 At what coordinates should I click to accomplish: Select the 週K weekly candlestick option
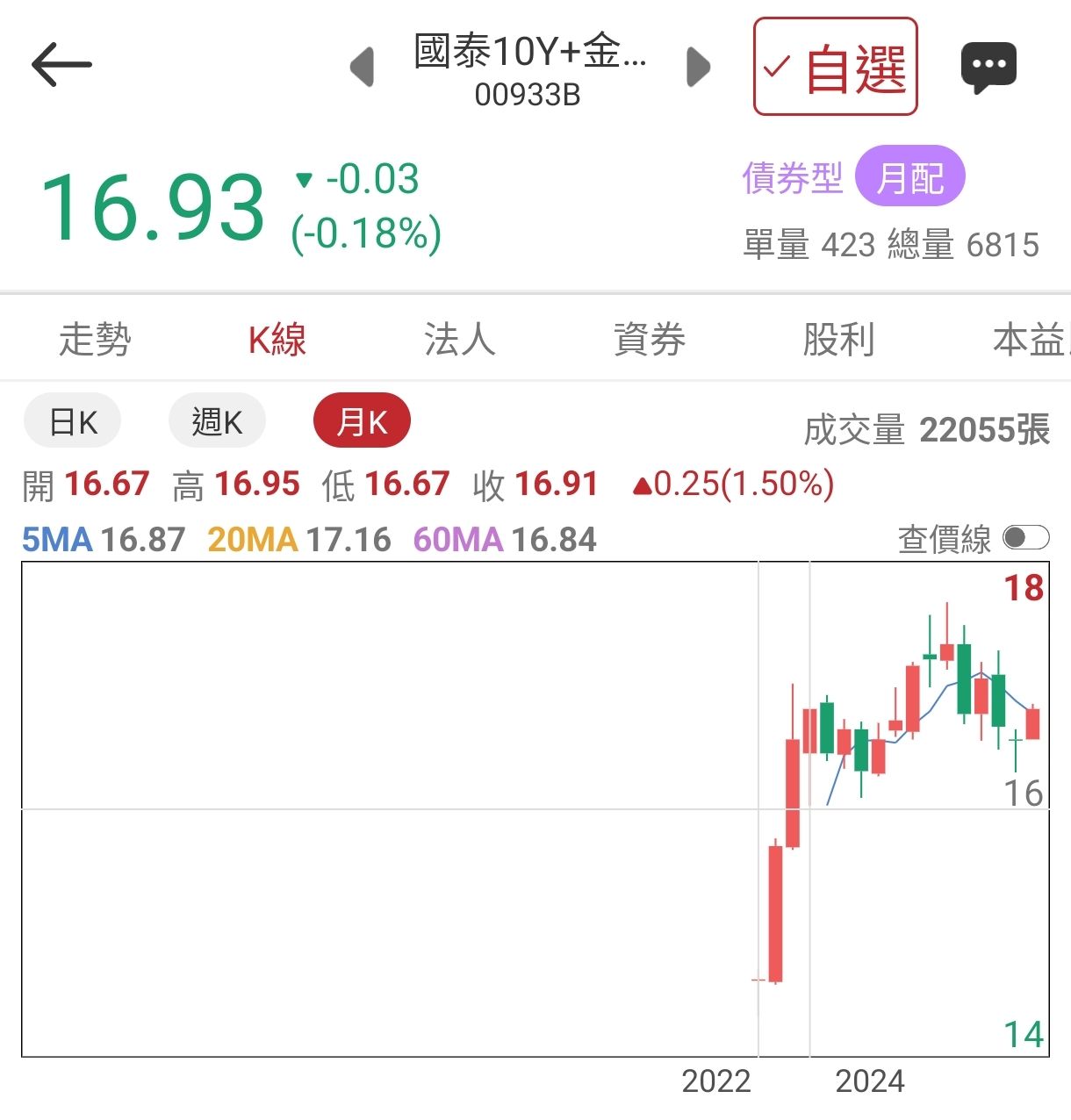tap(217, 420)
